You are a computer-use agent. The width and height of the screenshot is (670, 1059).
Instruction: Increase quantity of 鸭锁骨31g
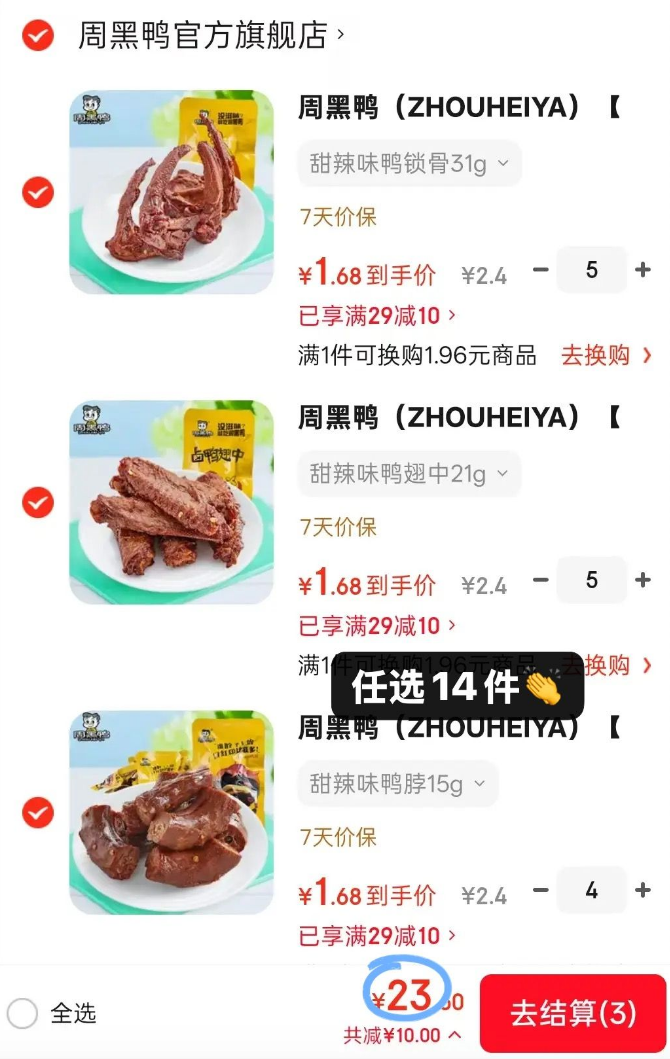point(643,270)
